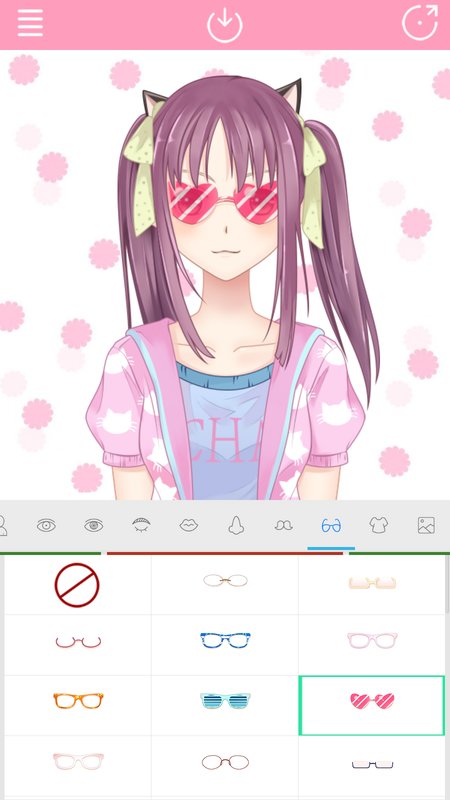Switch to the nose category tab
Viewport: 450px width, 800px height.
pyautogui.click(x=236, y=525)
